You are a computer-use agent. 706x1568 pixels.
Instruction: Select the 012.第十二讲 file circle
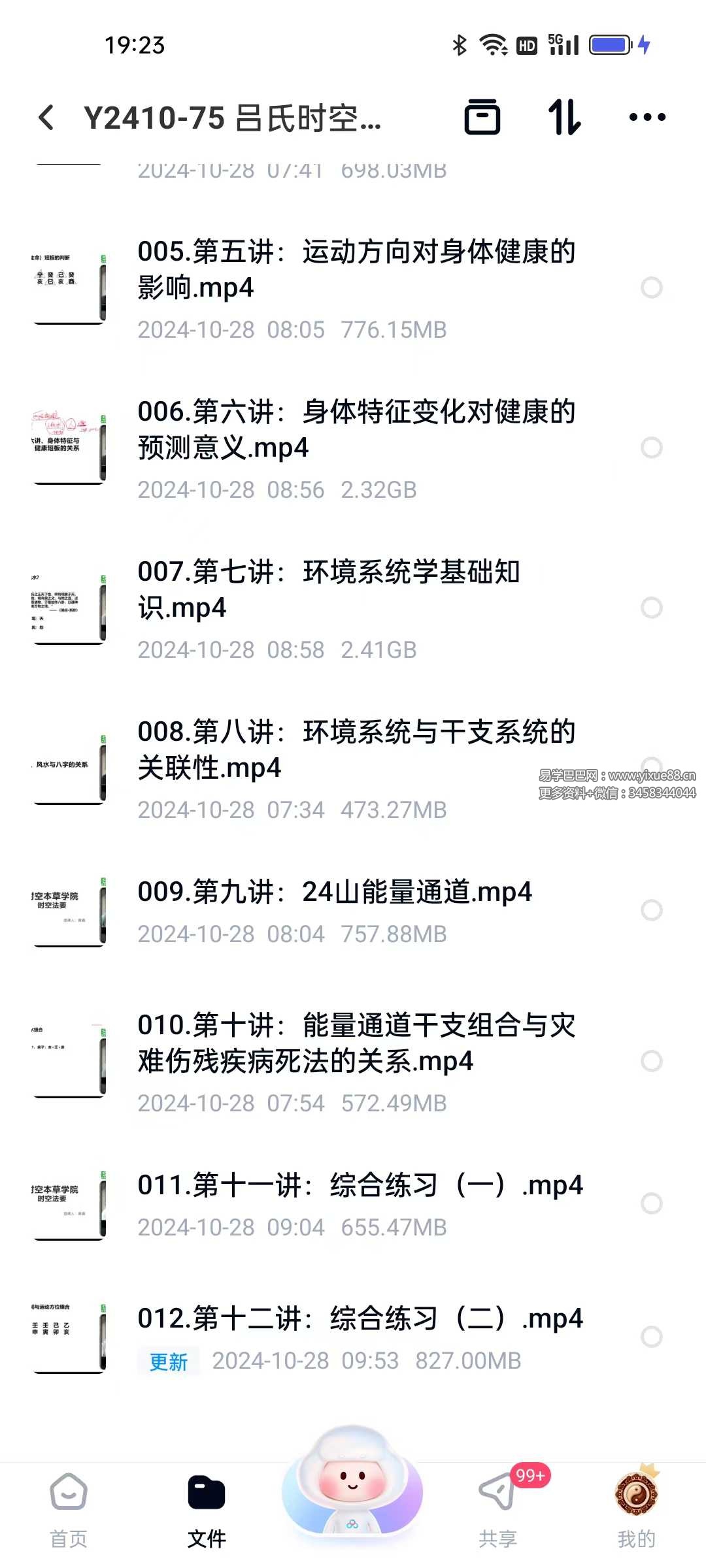652,1337
